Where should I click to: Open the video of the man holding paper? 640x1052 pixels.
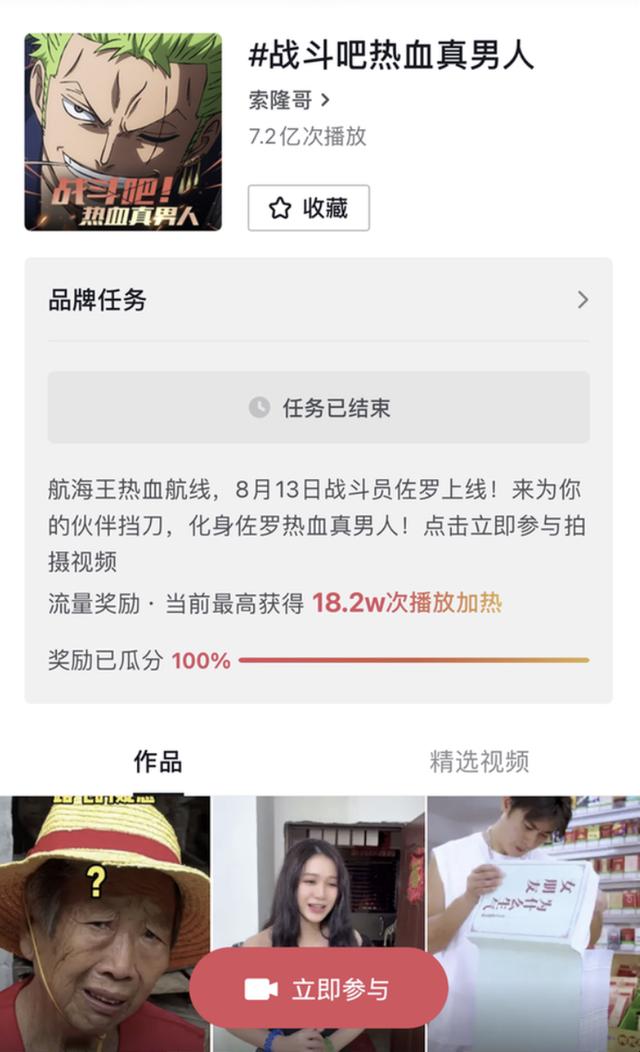click(x=533, y=880)
